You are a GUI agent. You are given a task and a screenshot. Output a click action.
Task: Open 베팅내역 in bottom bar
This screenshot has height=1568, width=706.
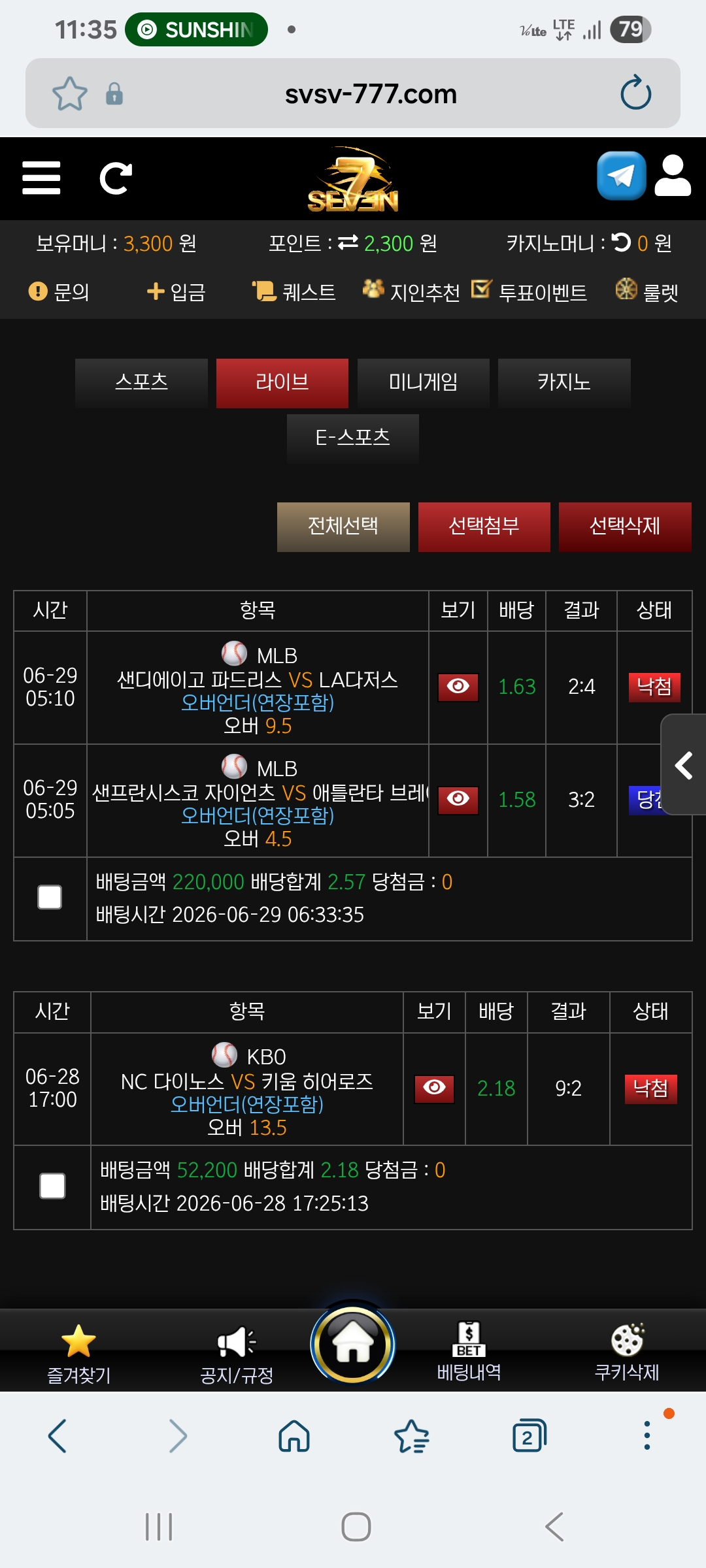click(469, 1352)
